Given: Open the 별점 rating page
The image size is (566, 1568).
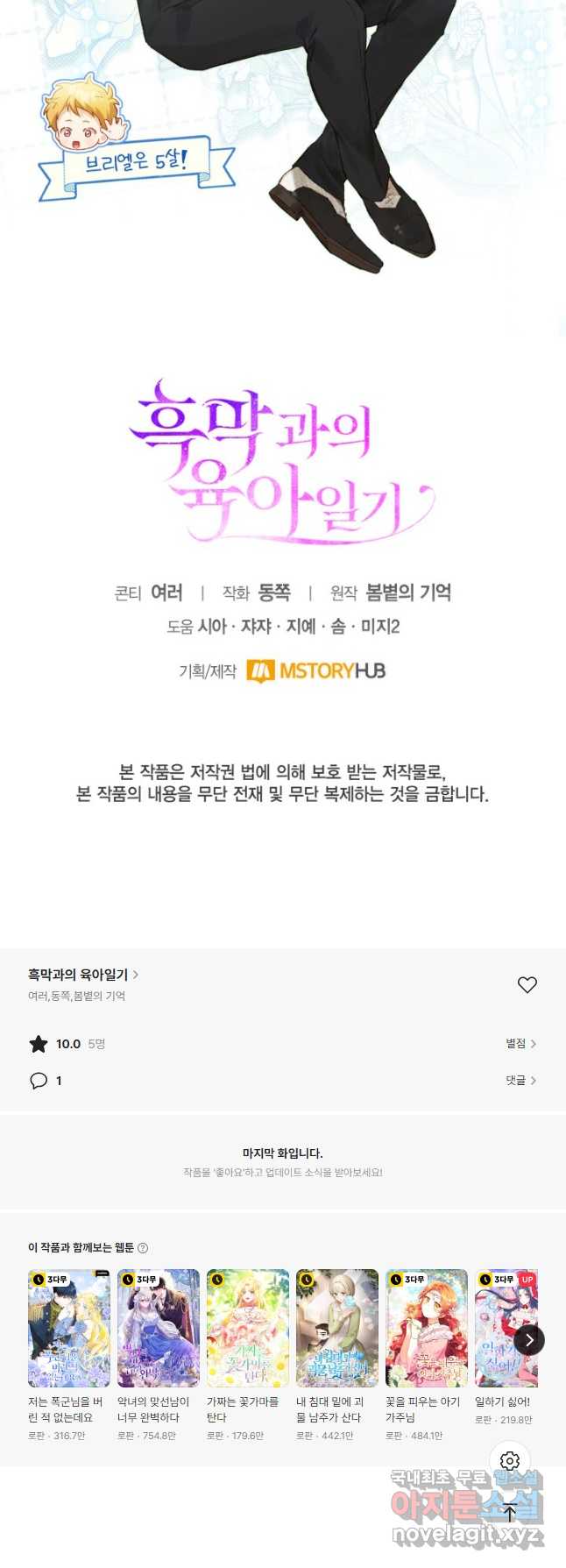Looking at the screenshot, I should tap(520, 1044).
